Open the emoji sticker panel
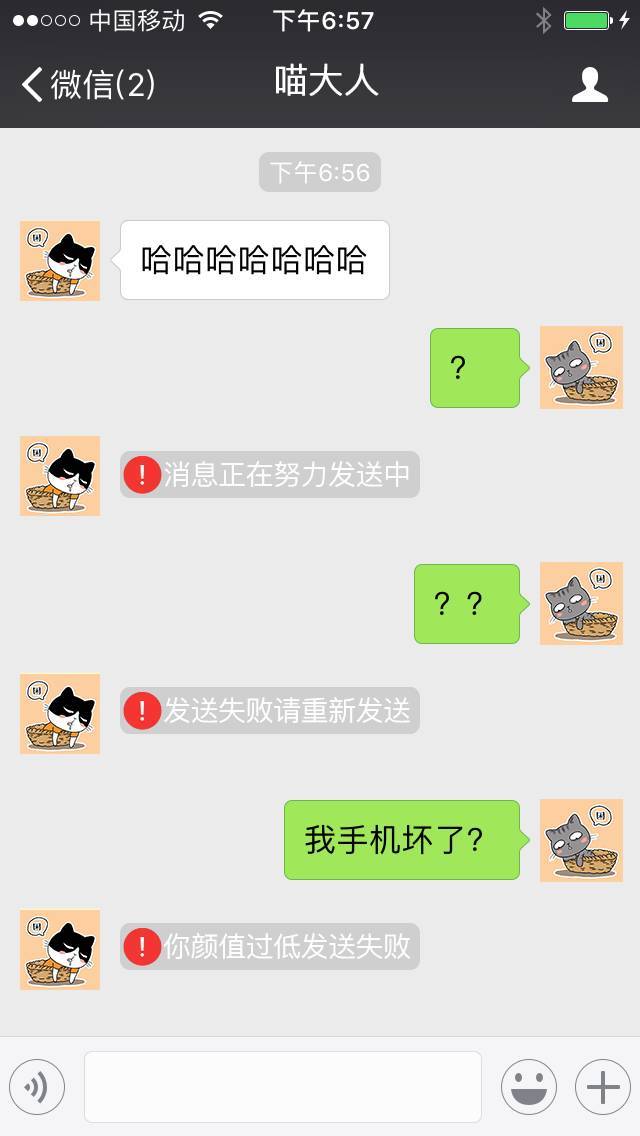Screen dimensions: 640x1136 528,1087
